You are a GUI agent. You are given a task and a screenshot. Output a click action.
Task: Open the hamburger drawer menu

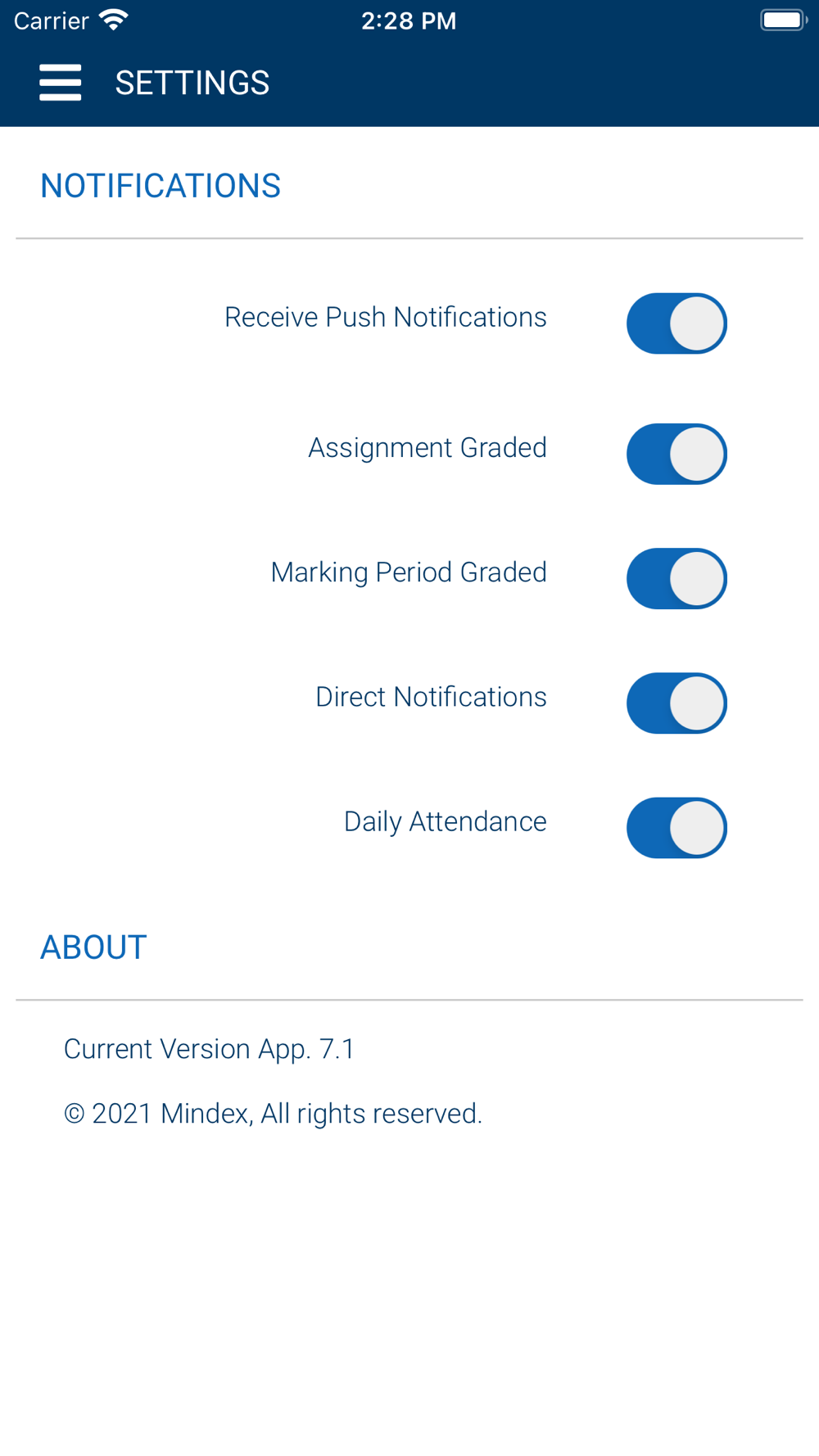pyautogui.click(x=60, y=83)
